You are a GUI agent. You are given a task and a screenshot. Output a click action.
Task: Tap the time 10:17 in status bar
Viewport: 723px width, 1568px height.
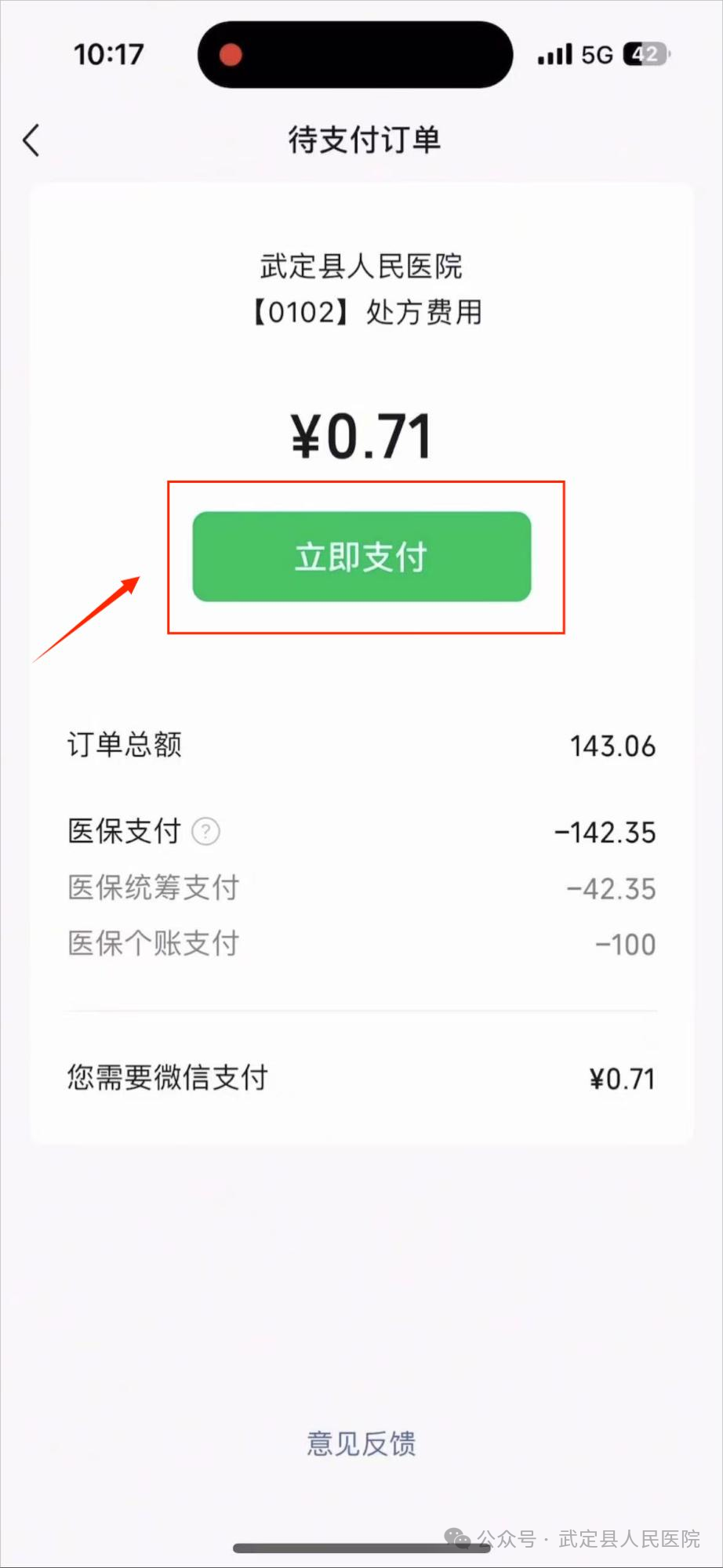click(x=110, y=55)
